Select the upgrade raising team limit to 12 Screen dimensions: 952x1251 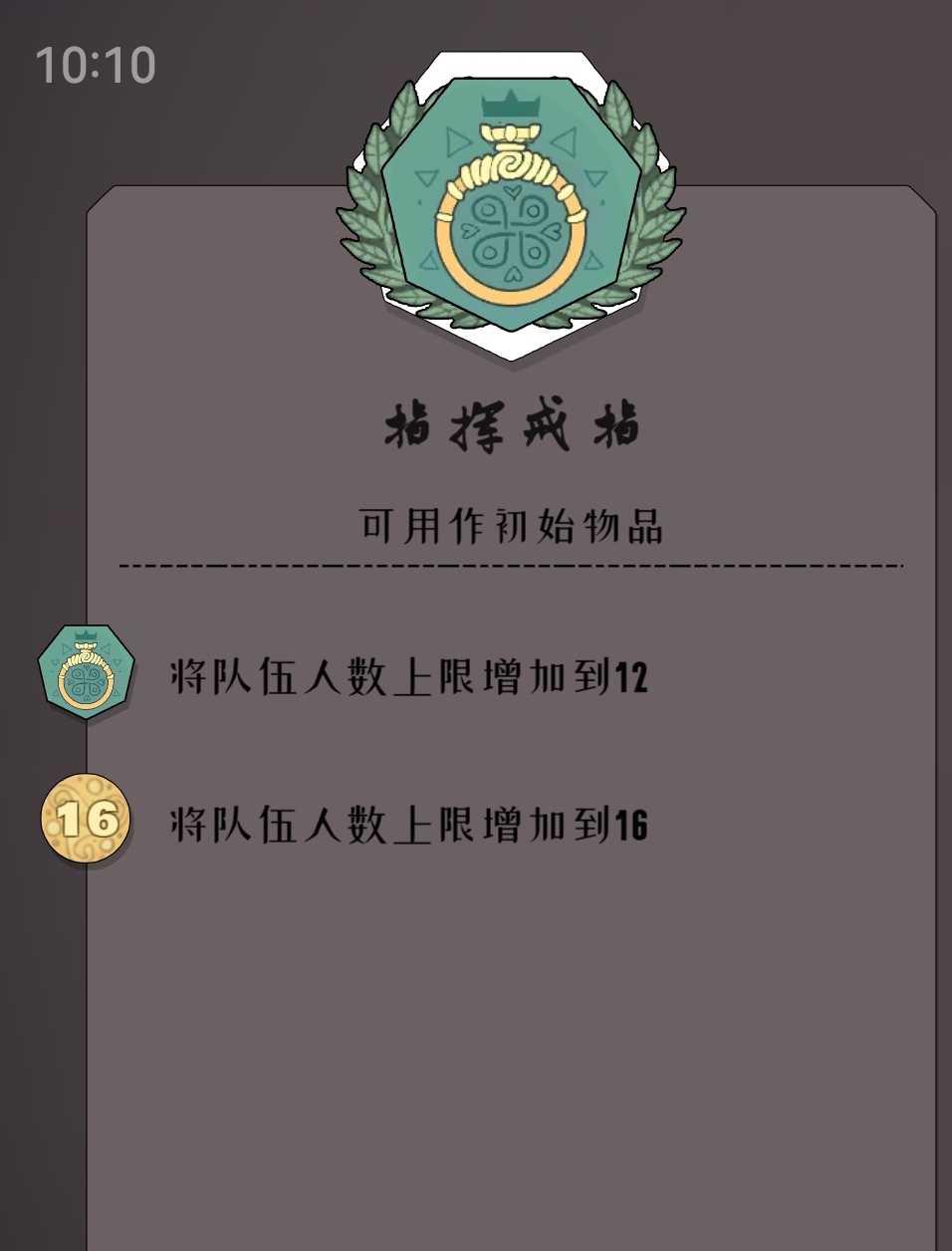(x=408, y=677)
